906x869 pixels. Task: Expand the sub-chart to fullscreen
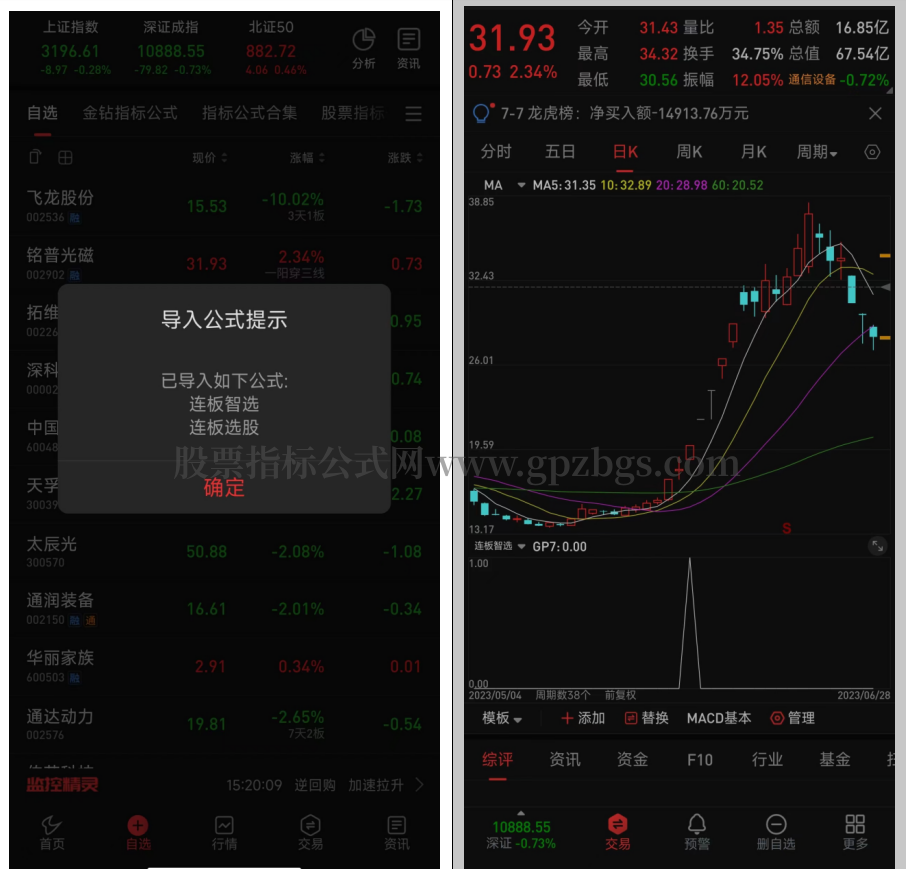click(877, 546)
